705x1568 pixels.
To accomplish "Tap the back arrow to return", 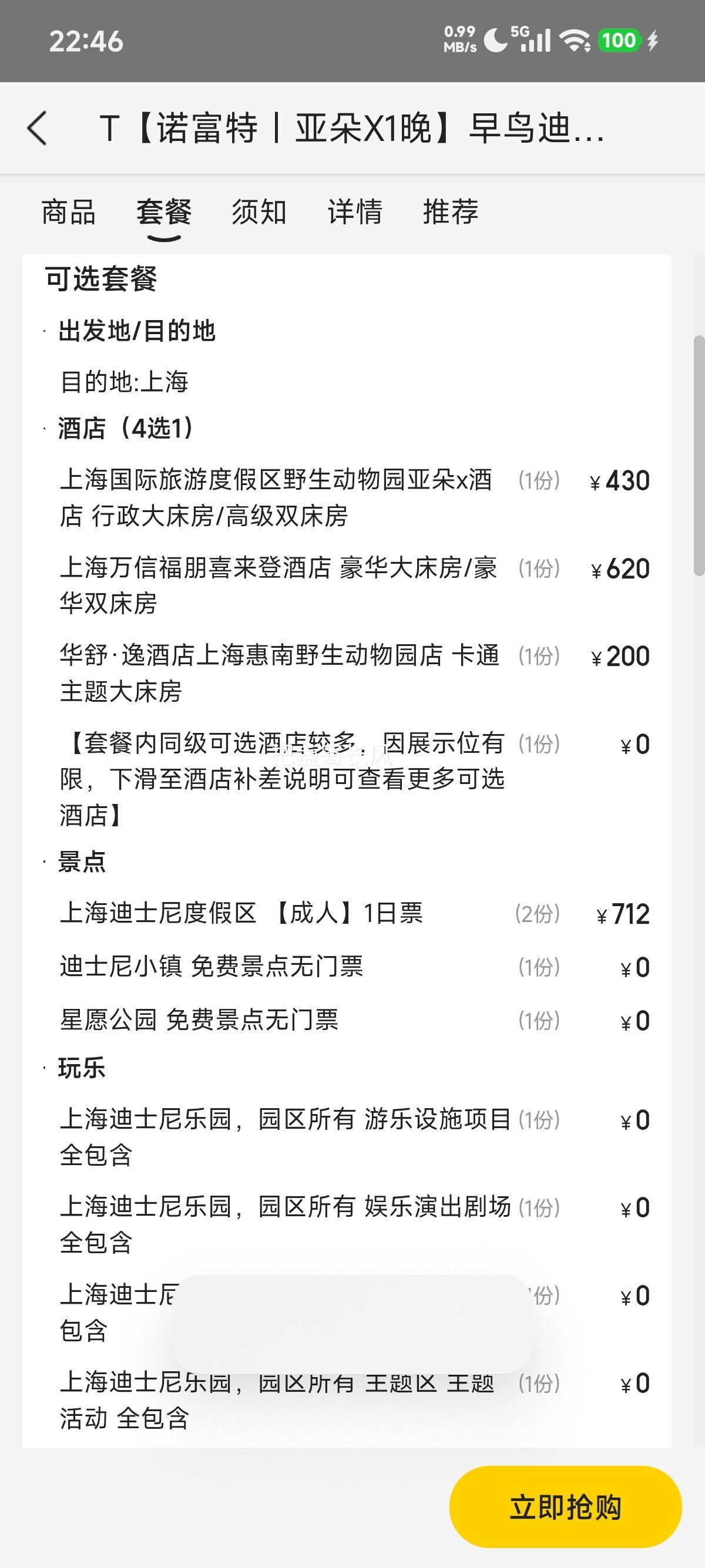I will (38, 129).
